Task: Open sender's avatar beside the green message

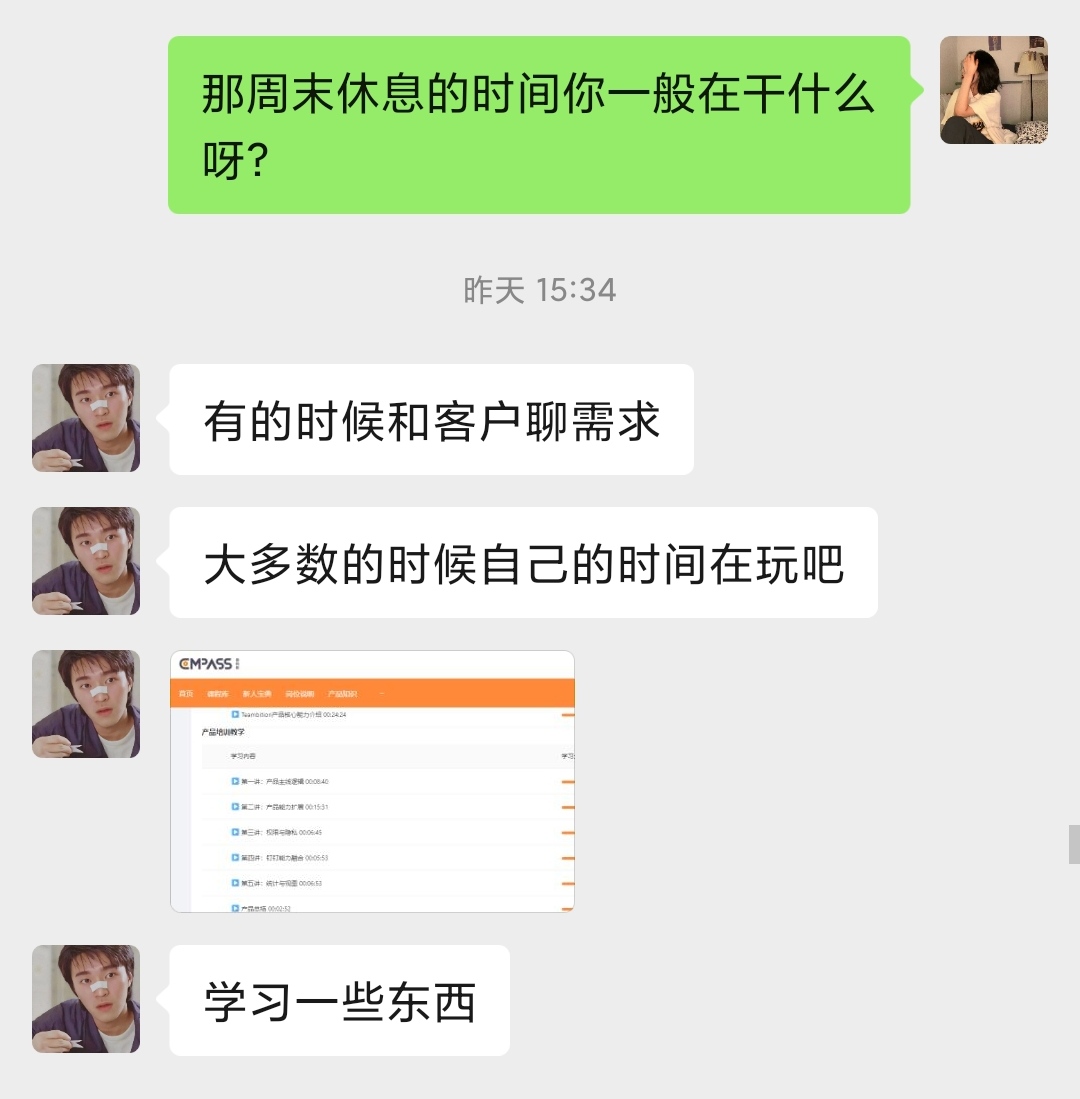Action: (x=993, y=90)
